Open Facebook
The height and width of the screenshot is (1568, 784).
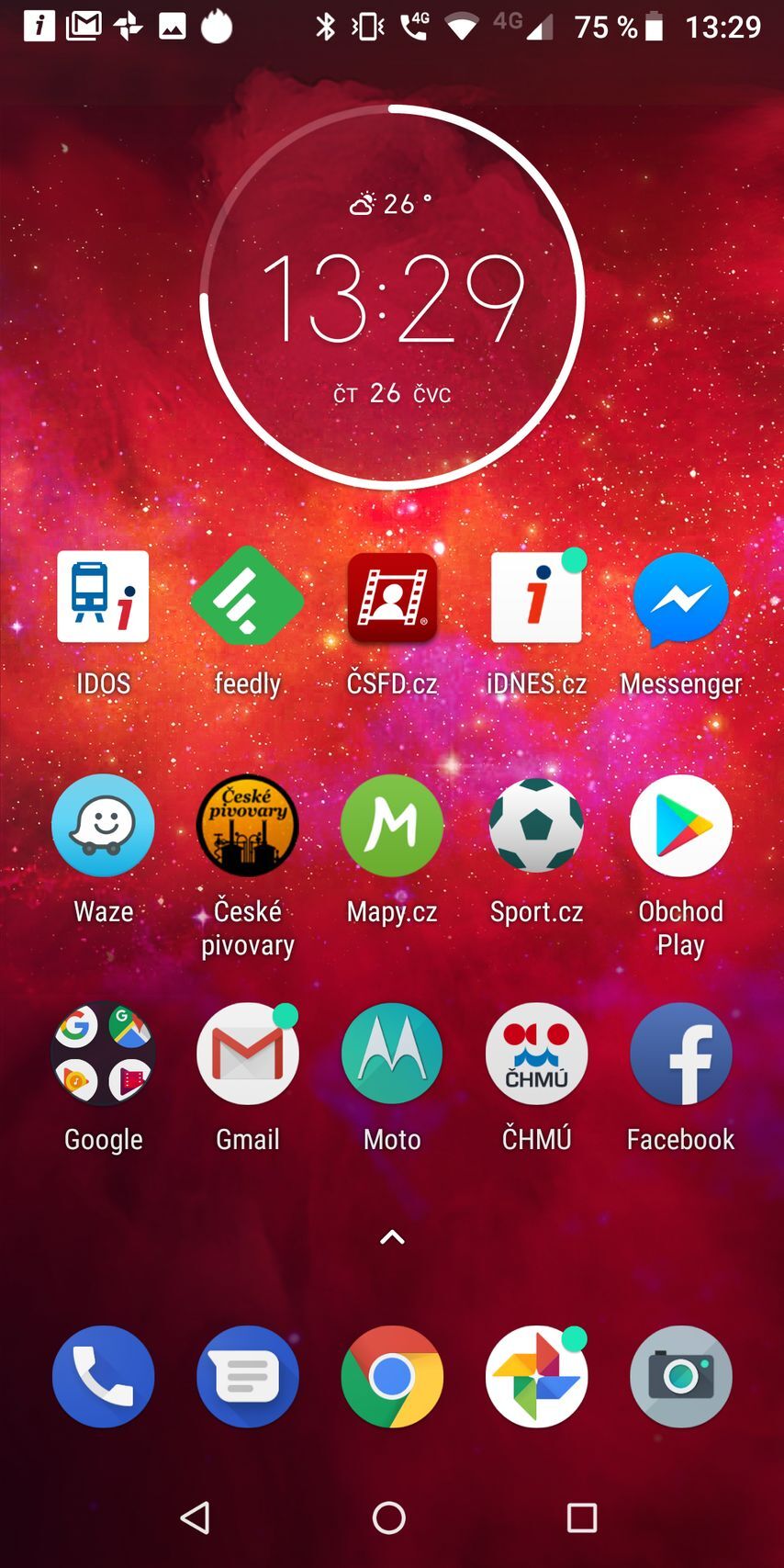click(680, 1054)
